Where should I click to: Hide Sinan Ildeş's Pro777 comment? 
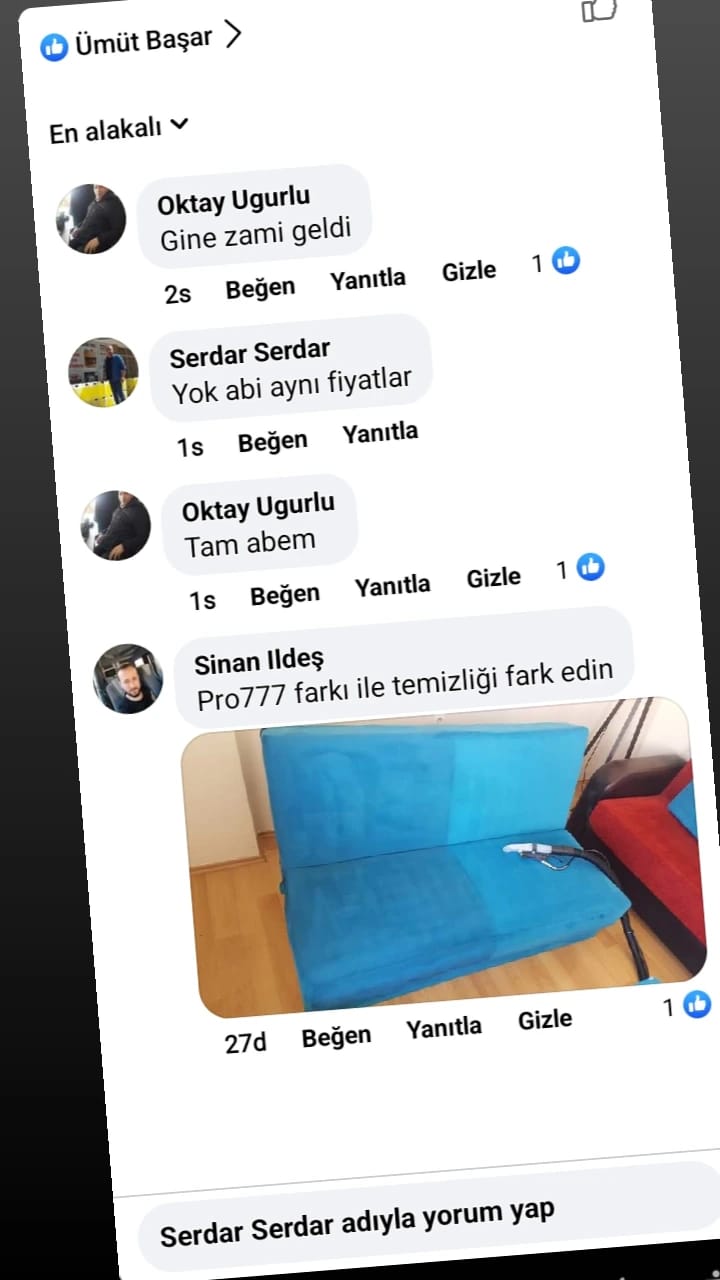click(545, 1020)
